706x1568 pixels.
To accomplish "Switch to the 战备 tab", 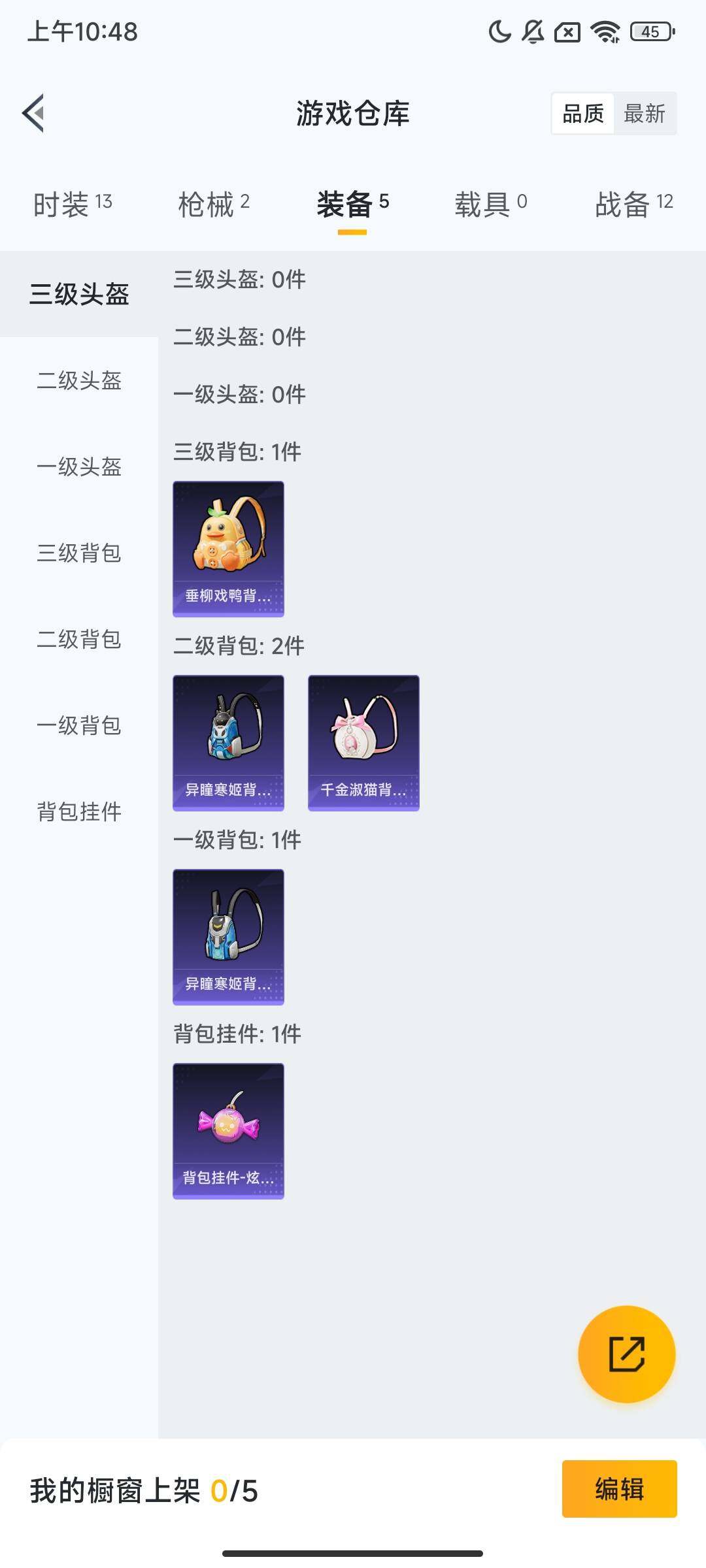I will click(x=633, y=204).
